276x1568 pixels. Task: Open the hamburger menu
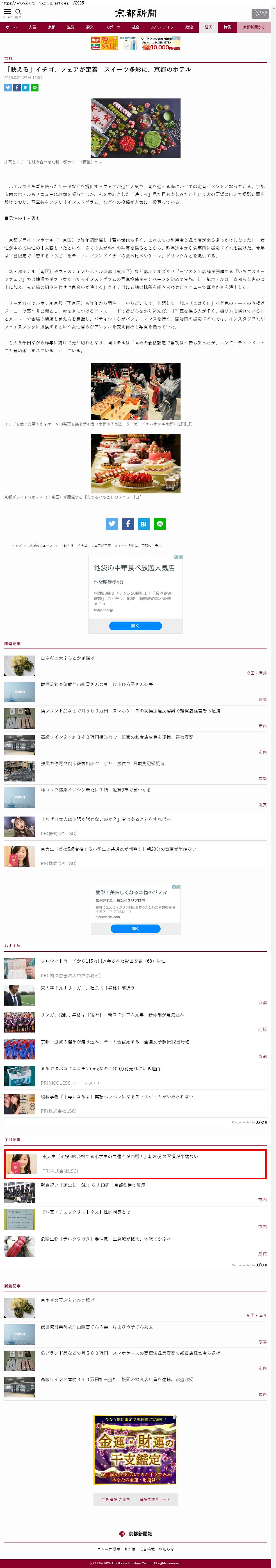pyautogui.click(x=7, y=12)
